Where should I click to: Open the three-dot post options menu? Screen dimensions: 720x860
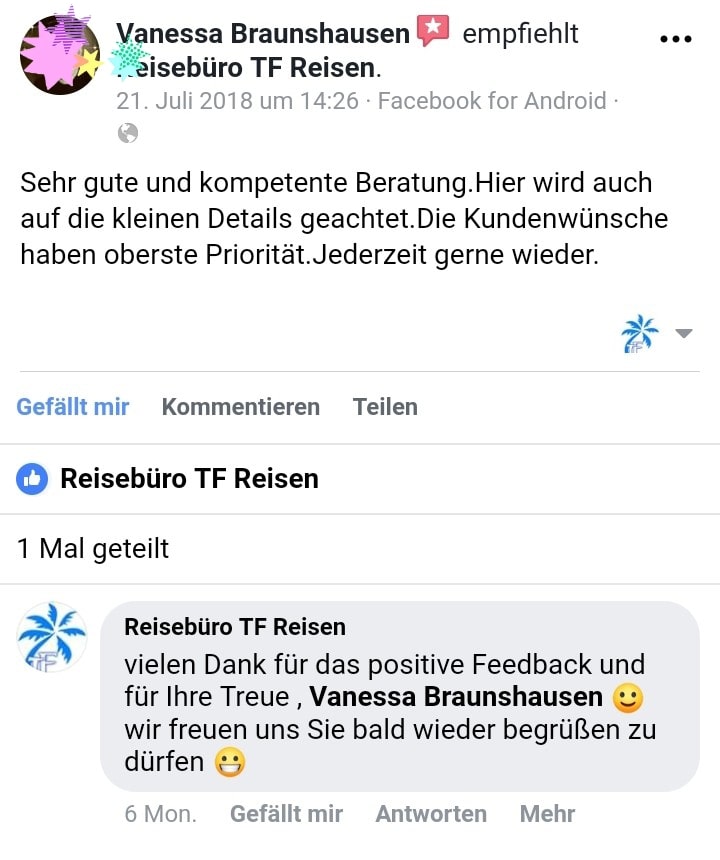pos(677,39)
